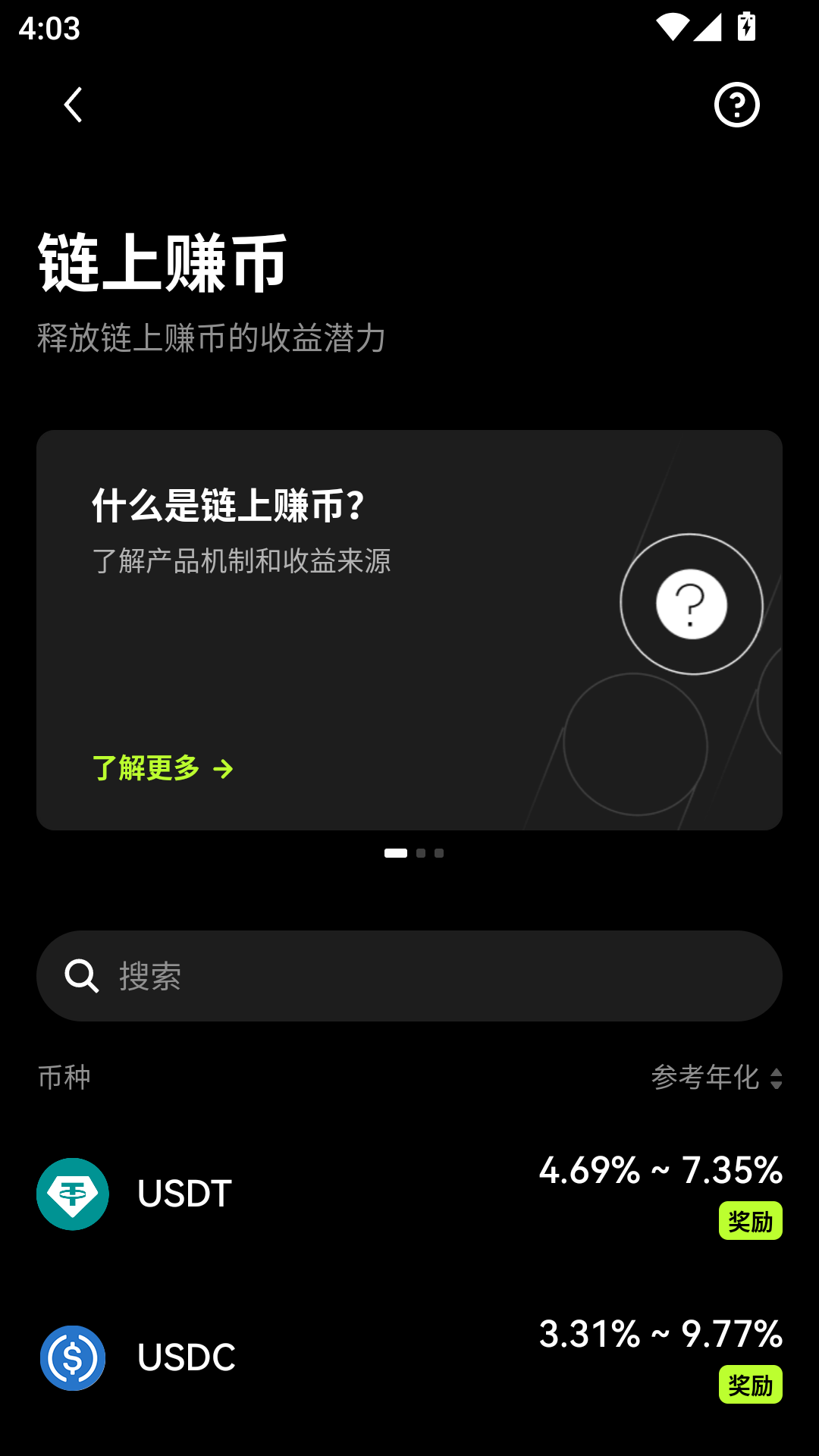Click the back arrow to return
Screen dimensions: 819x1456
pyautogui.click(x=74, y=105)
